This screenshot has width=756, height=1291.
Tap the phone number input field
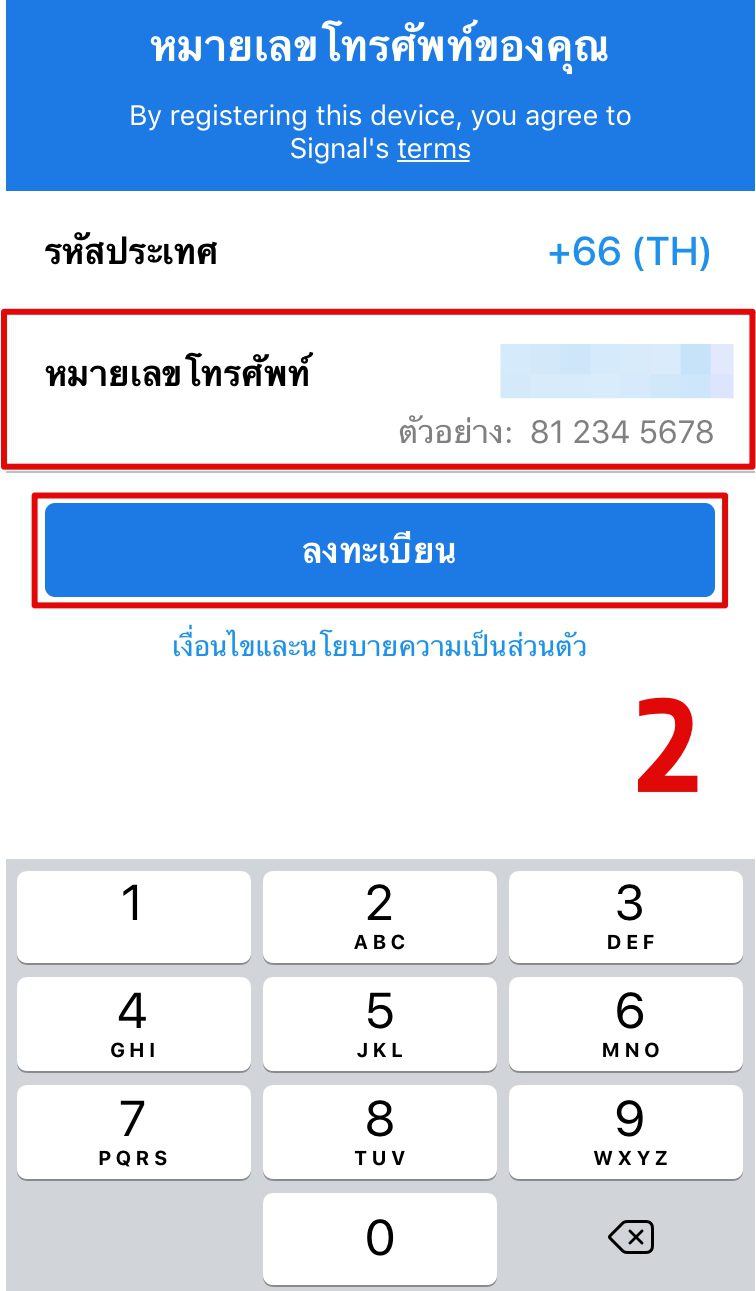point(616,371)
